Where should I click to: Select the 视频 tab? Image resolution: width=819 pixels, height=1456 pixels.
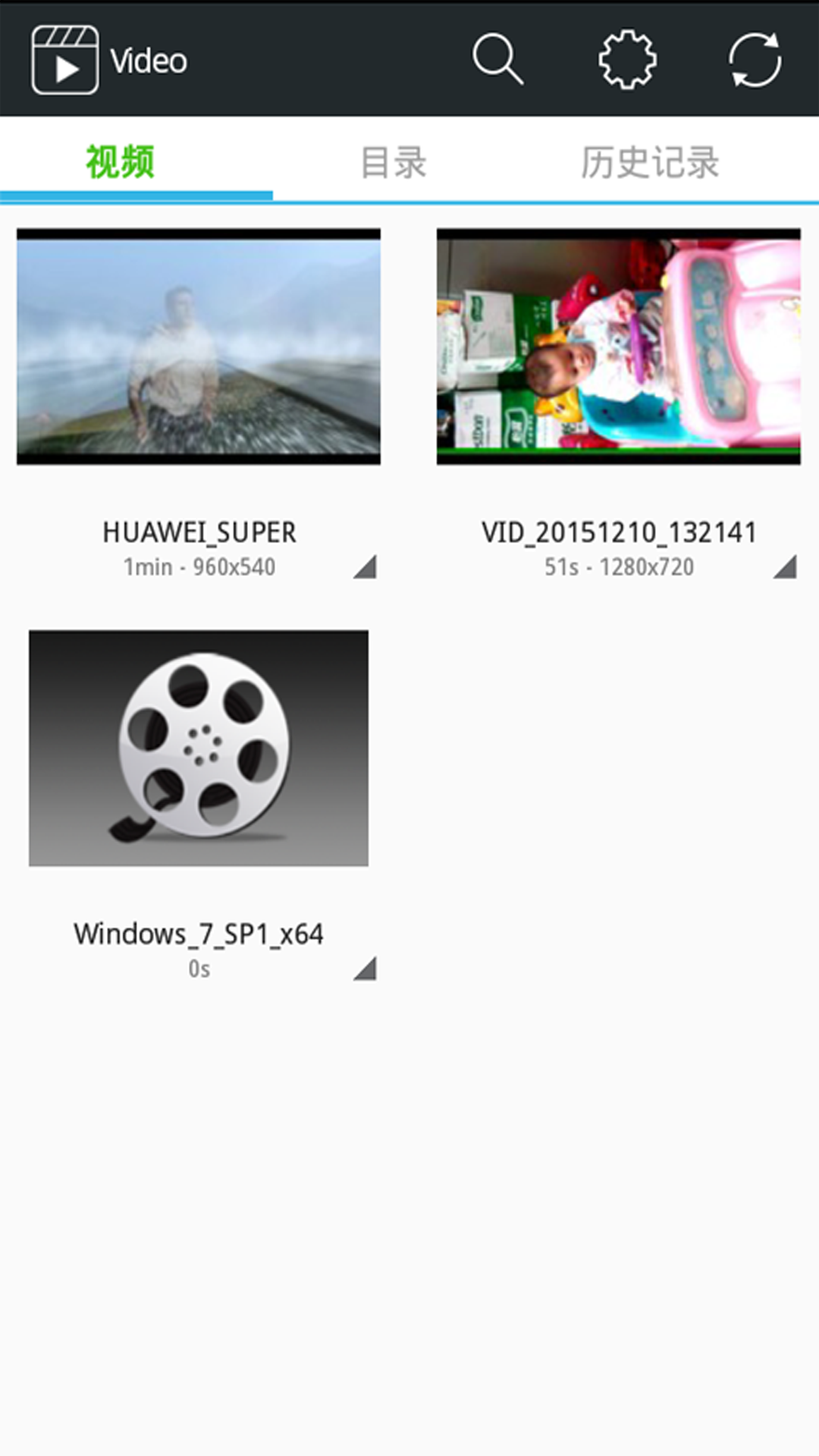120,162
